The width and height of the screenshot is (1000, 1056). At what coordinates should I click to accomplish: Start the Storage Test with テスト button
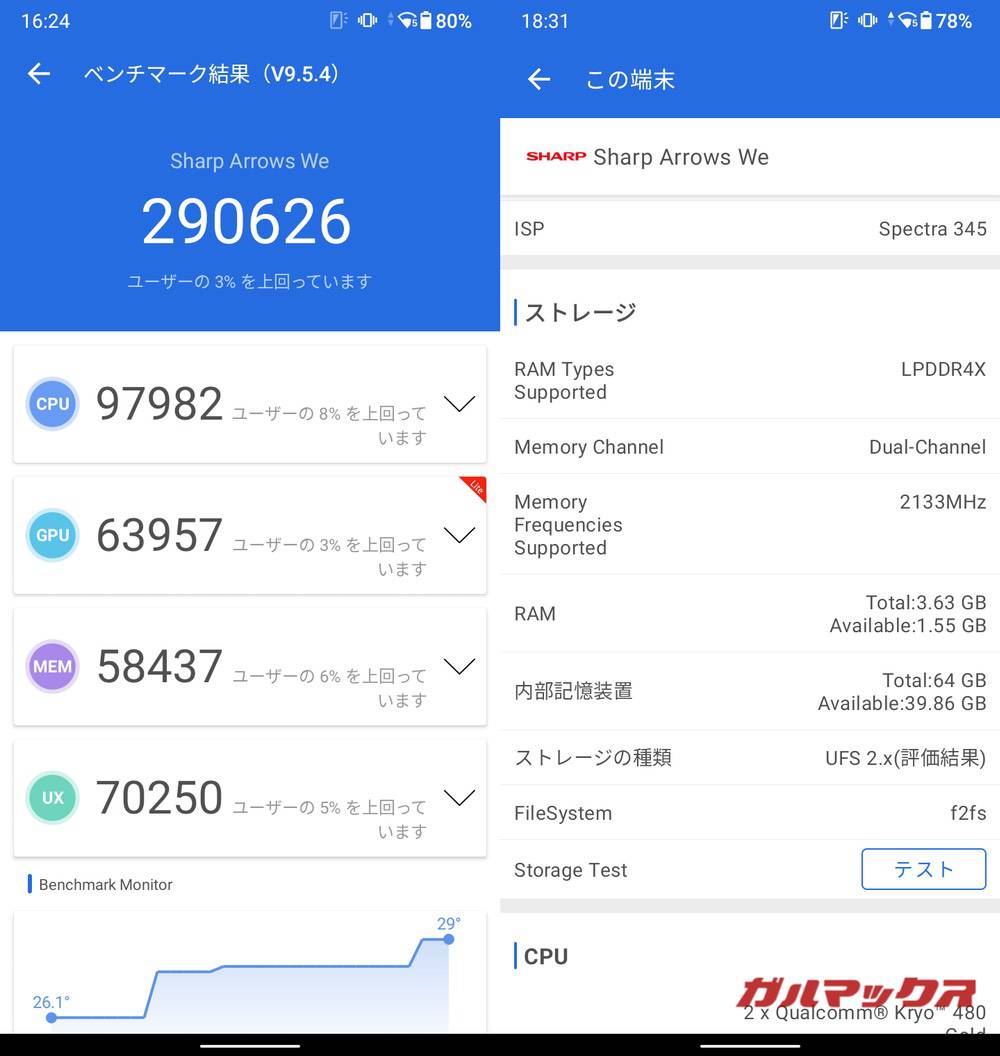923,869
